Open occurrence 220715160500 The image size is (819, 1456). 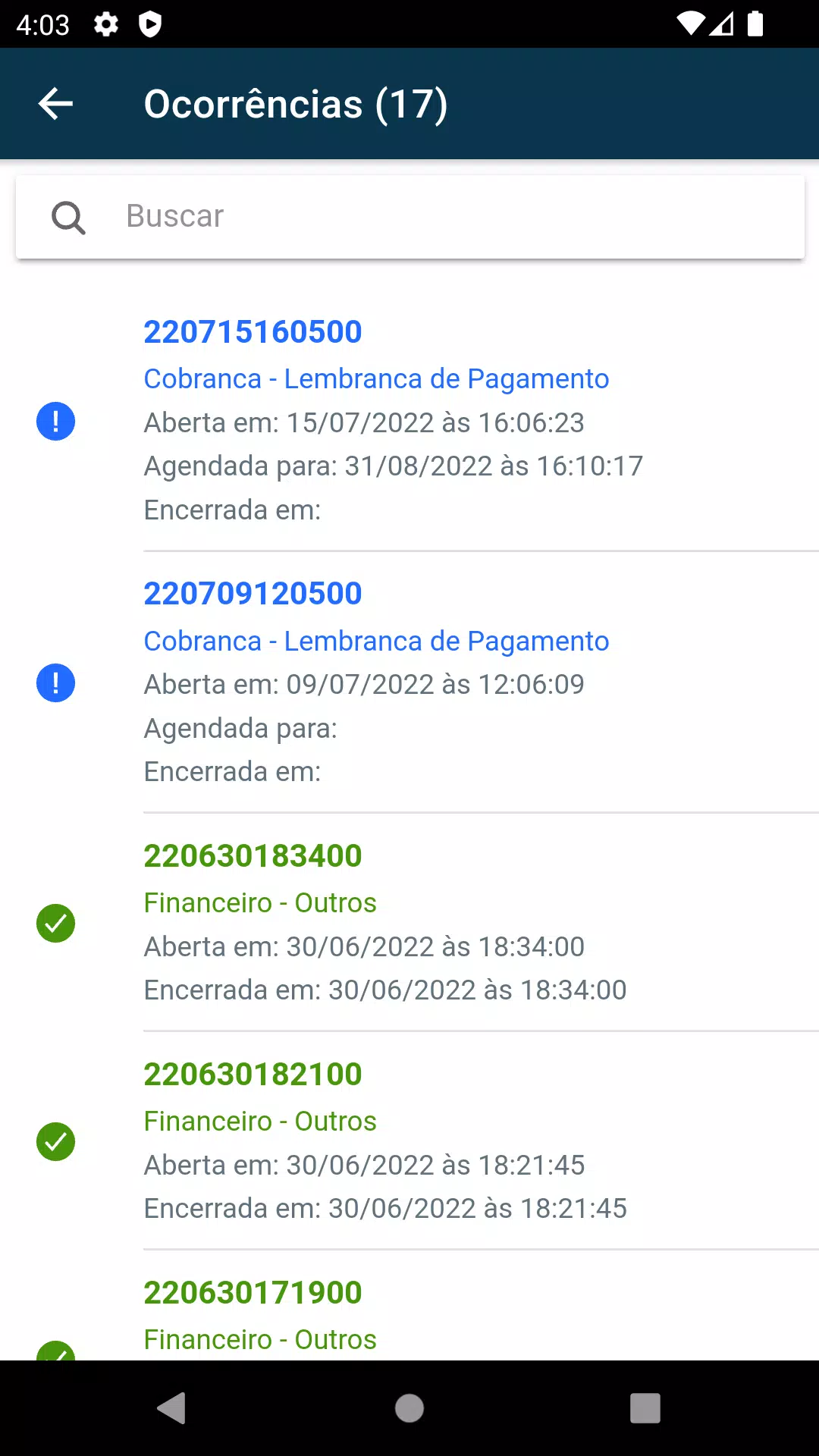coord(409,421)
